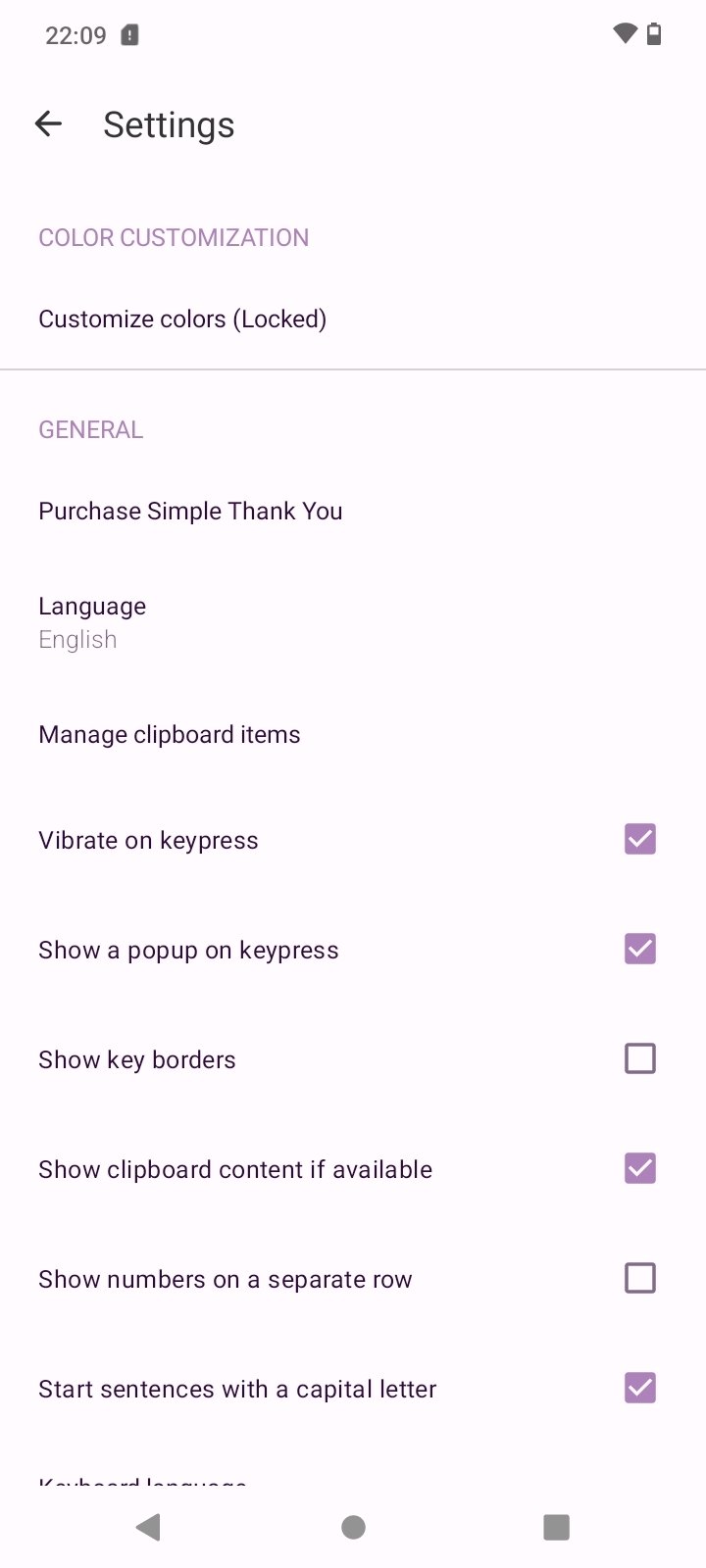Change the Language setting
Viewport: 706px width, 1568px height.
(x=353, y=622)
